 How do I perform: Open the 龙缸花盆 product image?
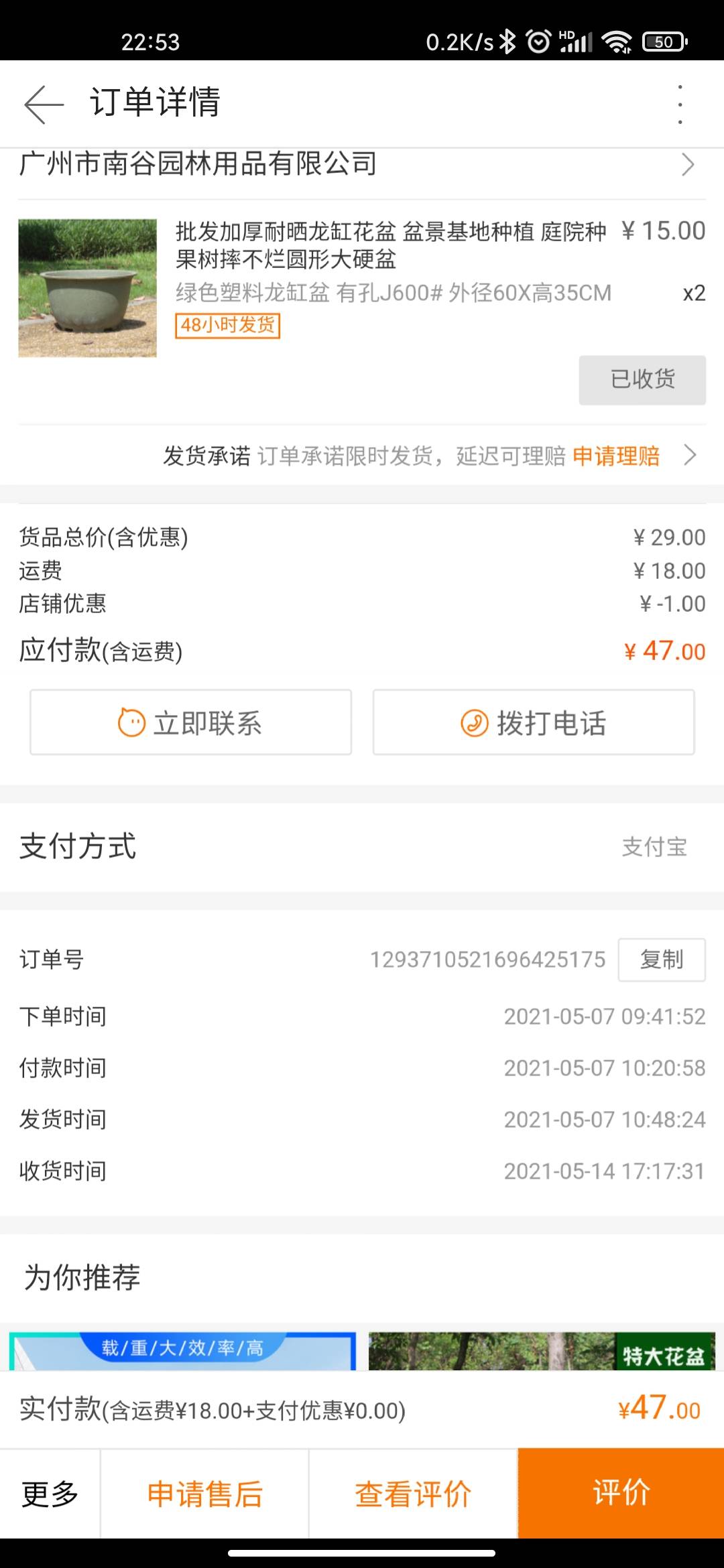(87, 288)
